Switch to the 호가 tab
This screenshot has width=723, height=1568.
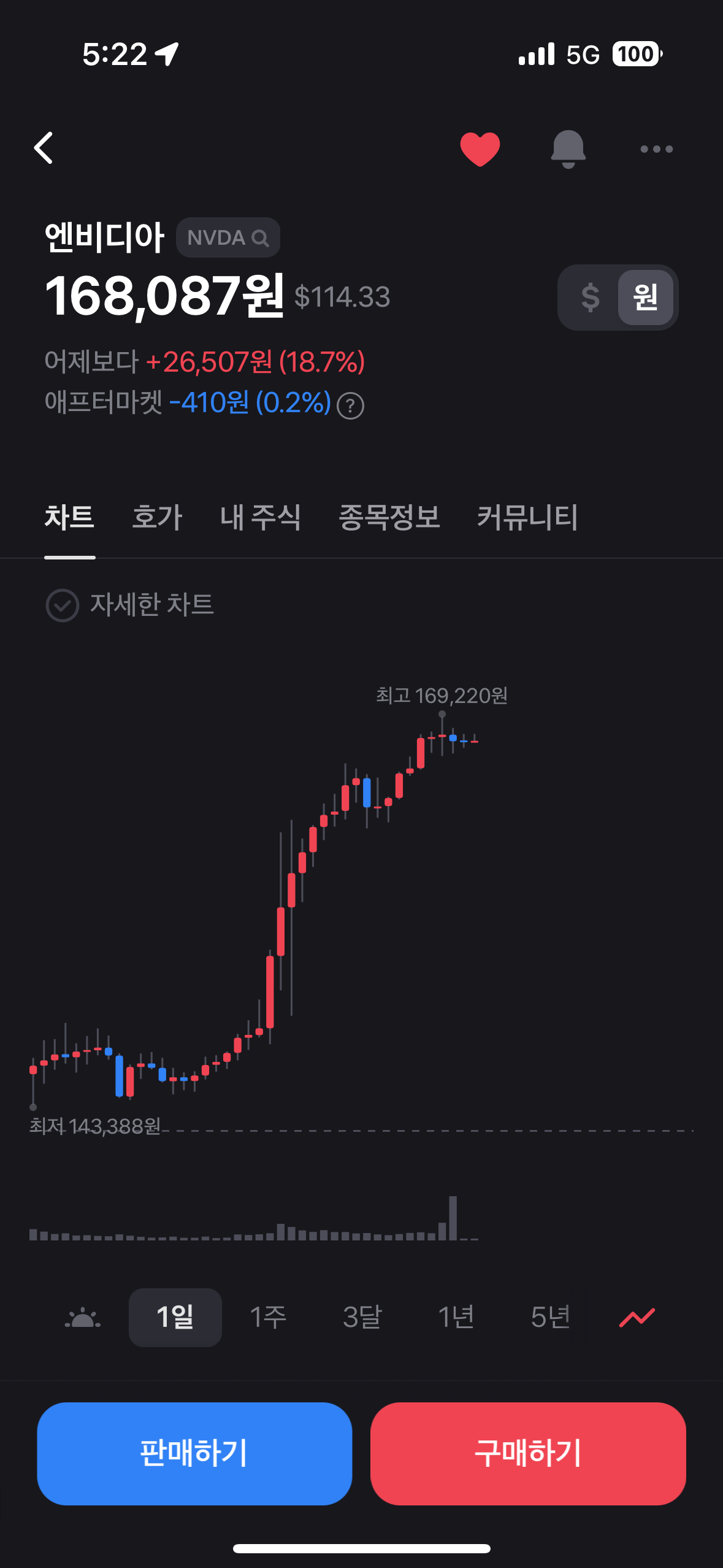tap(157, 517)
